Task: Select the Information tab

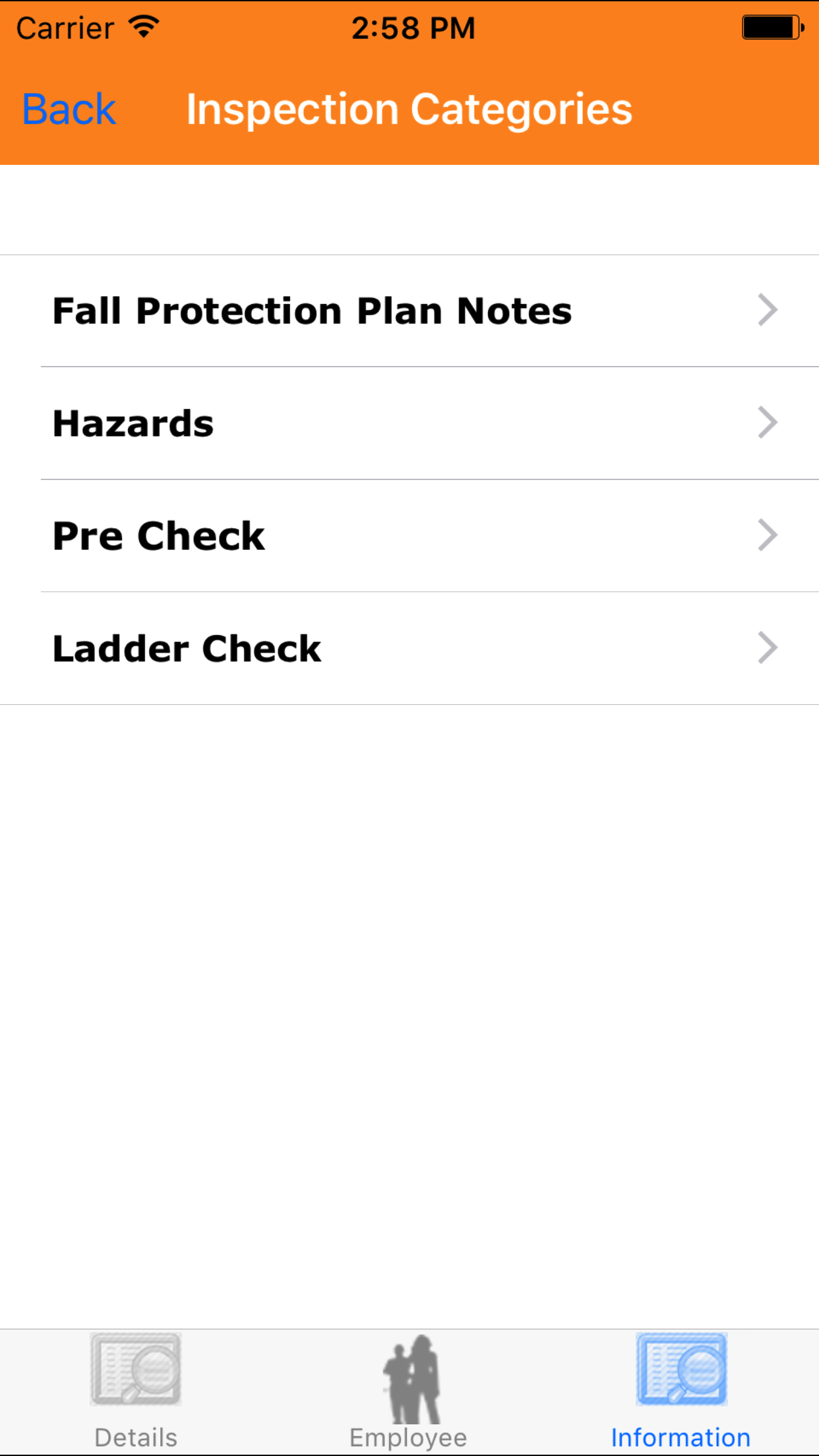Action: point(681,1391)
